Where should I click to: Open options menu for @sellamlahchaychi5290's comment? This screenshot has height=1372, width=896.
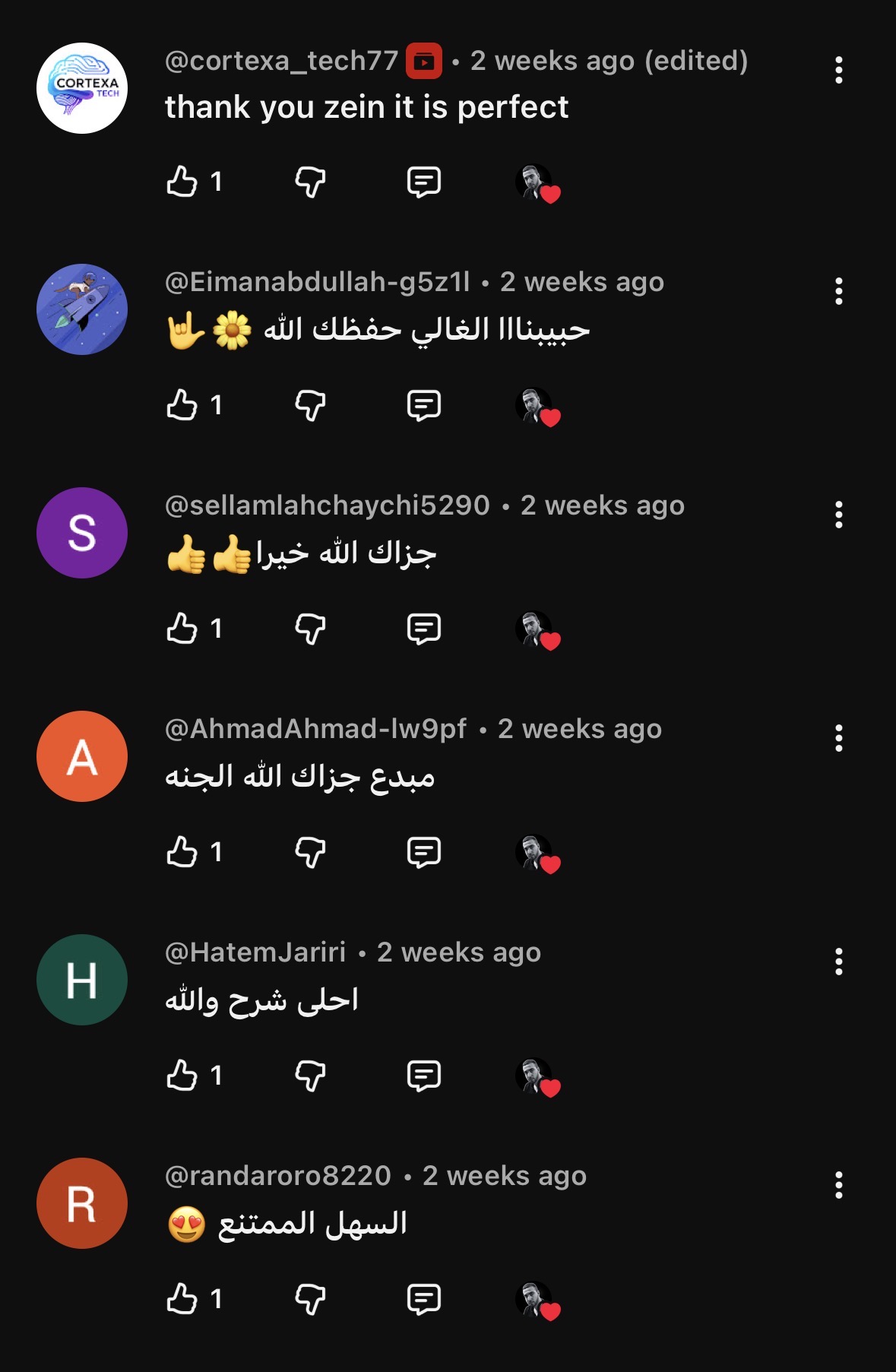[x=838, y=515]
